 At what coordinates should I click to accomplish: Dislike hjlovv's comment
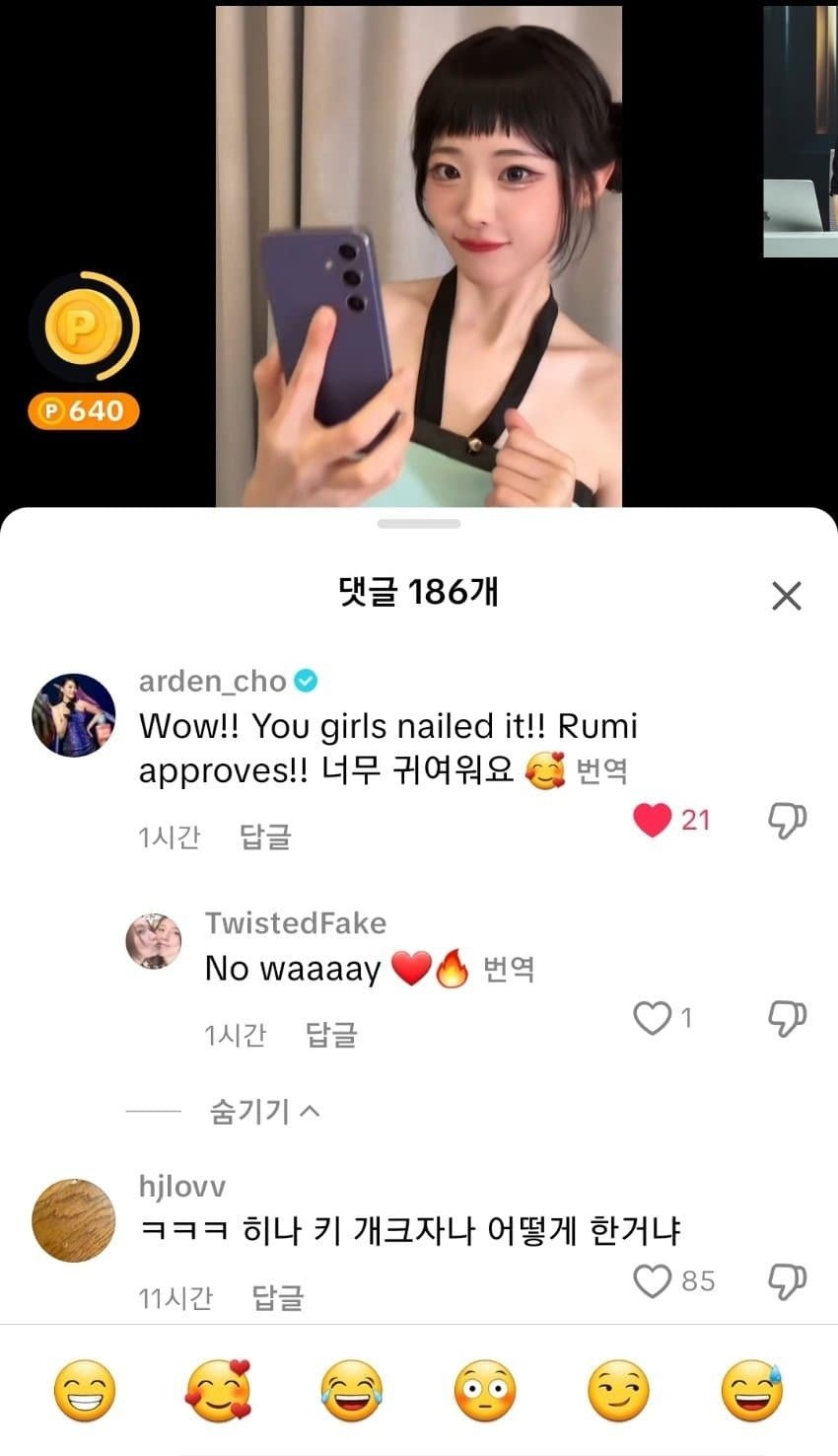tap(786, 1280)
